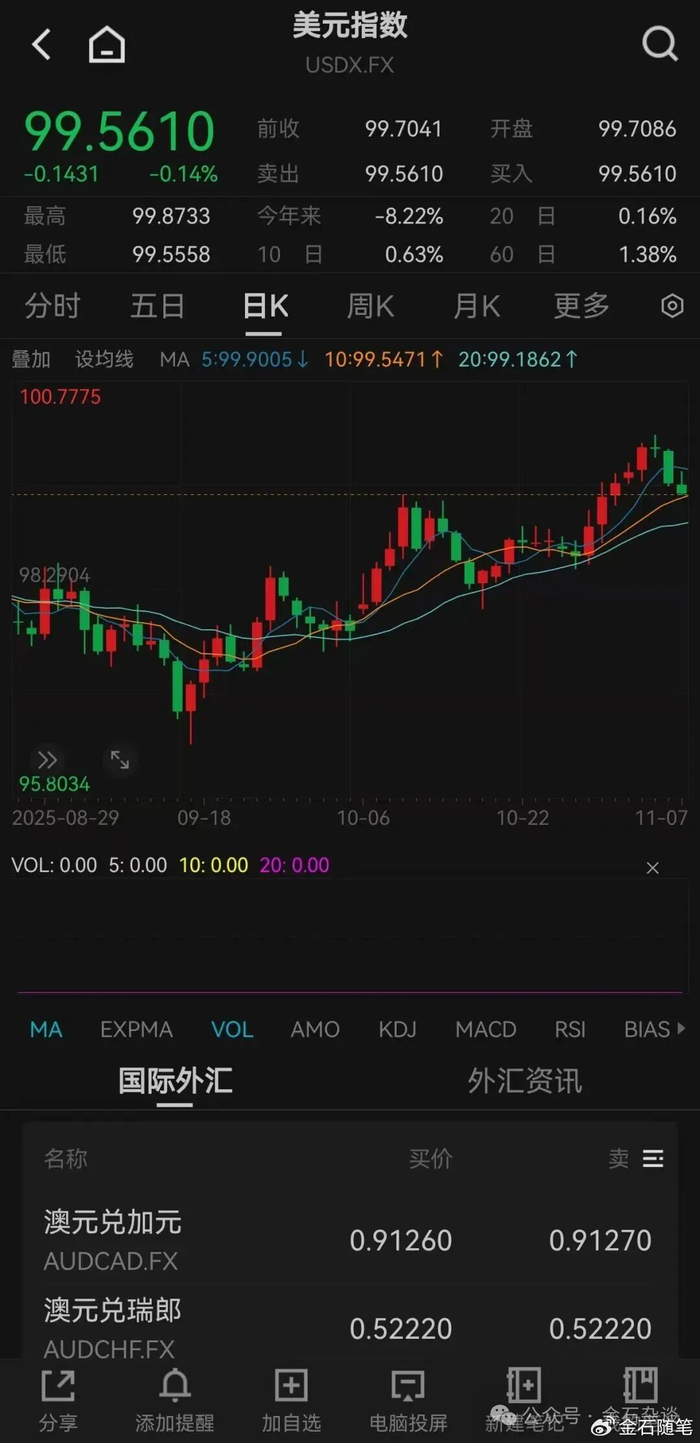The width and height of the screenshot is (700, 1443).
Task: Open 设均线 moving average settings
Action: 104,359
